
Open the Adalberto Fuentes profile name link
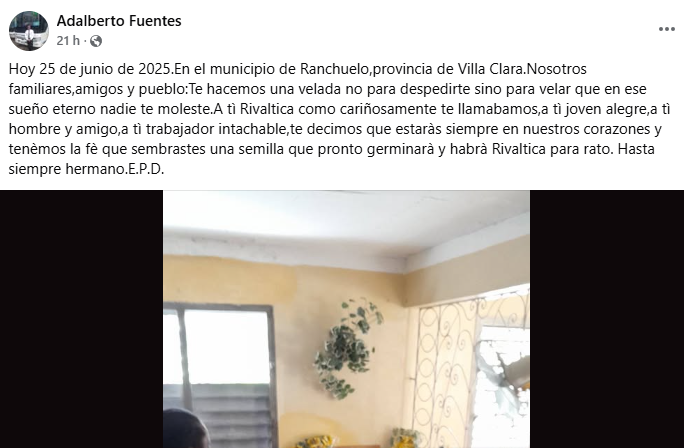click(x=119, y=21)
